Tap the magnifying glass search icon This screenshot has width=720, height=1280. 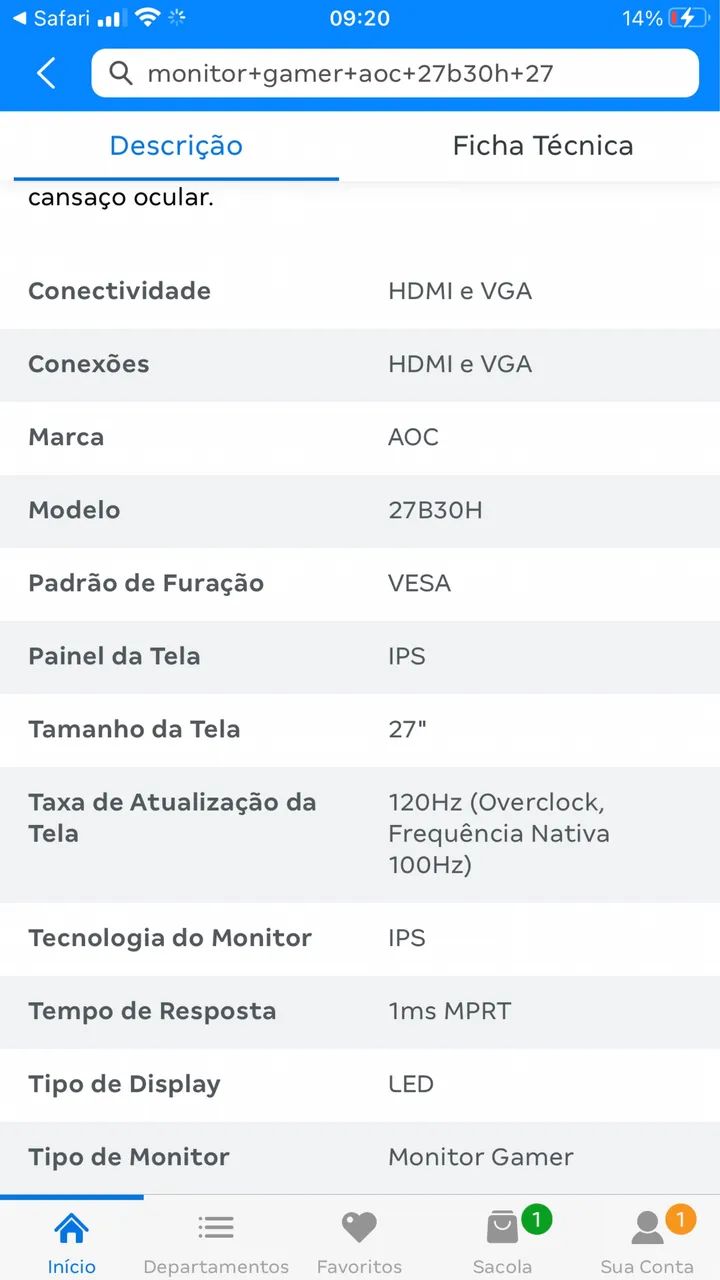point(121,72)
